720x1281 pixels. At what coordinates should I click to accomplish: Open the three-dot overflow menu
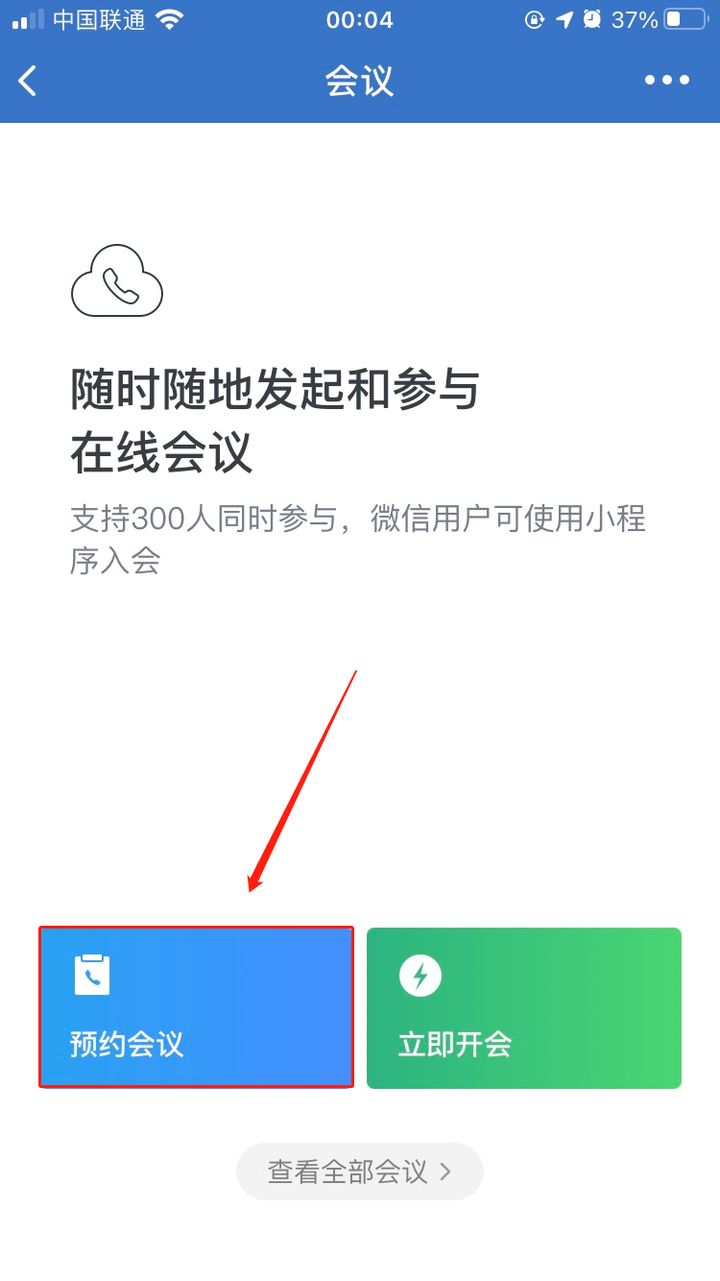667,81
